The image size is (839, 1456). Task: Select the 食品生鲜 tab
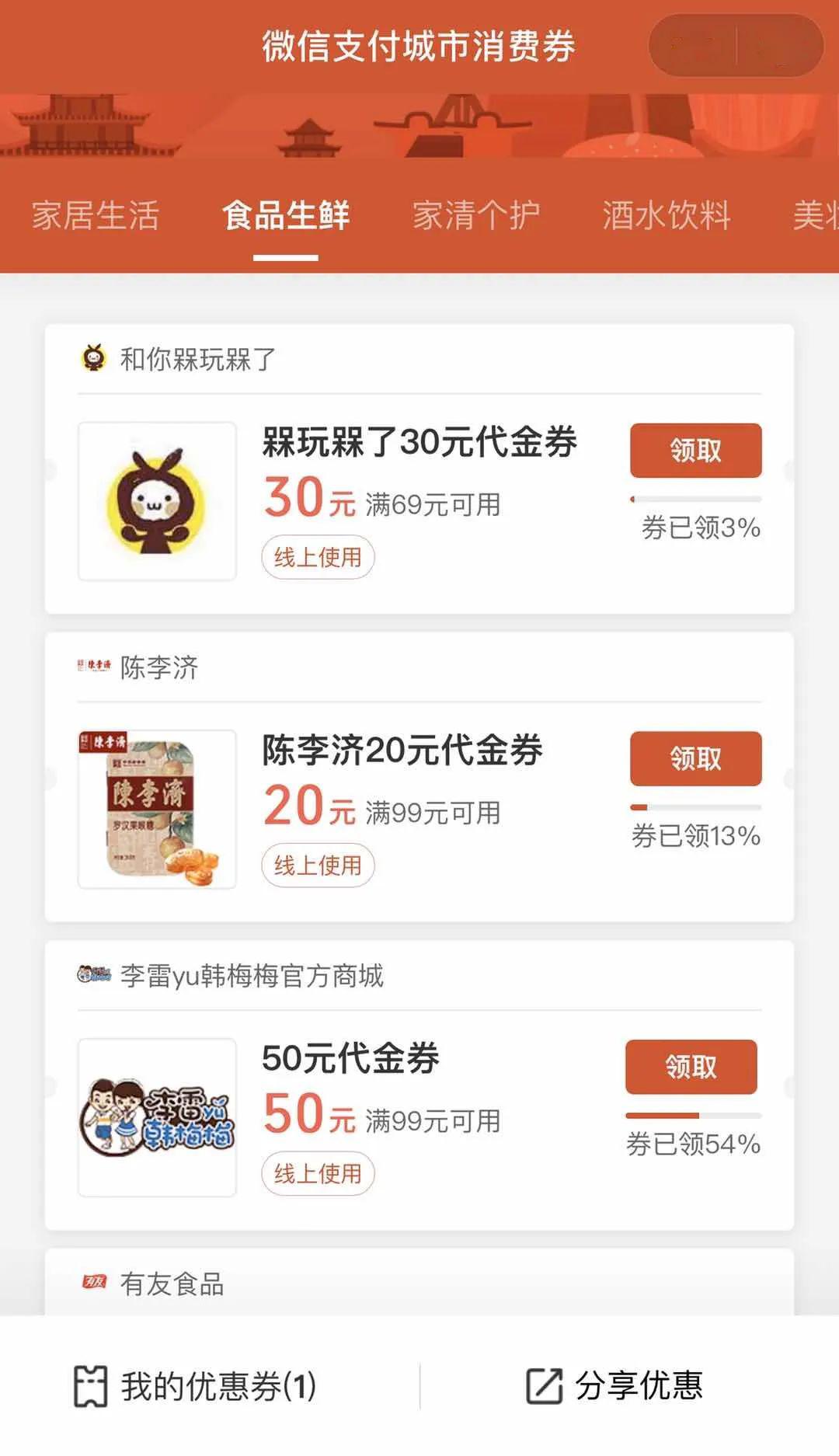(x=286, y=215)
